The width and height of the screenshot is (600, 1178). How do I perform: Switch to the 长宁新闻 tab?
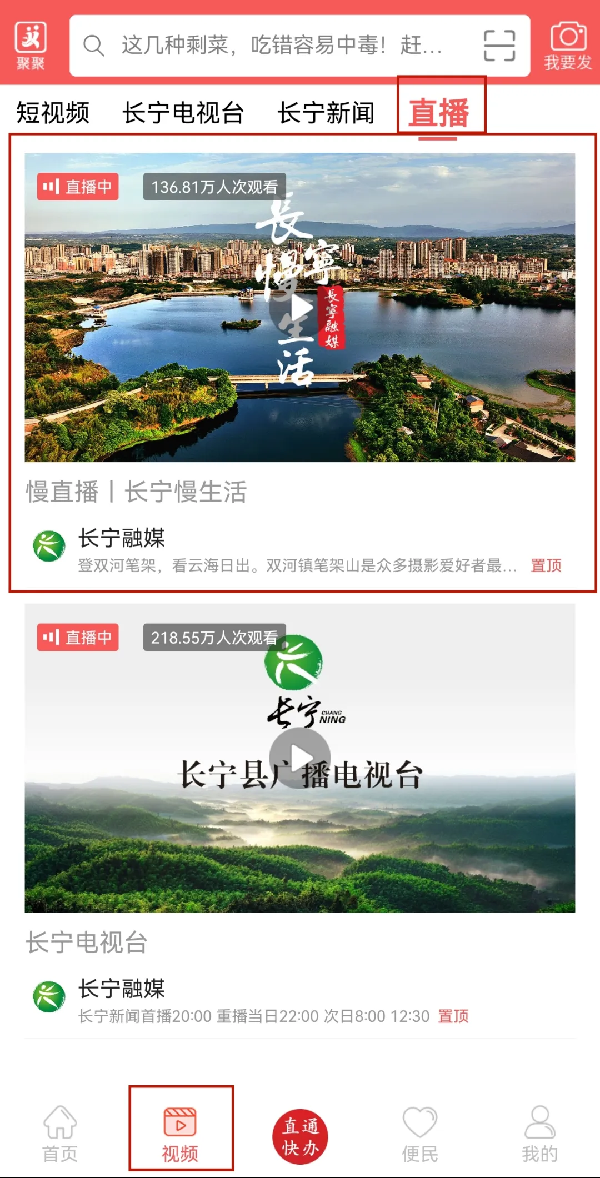[326, 113]
